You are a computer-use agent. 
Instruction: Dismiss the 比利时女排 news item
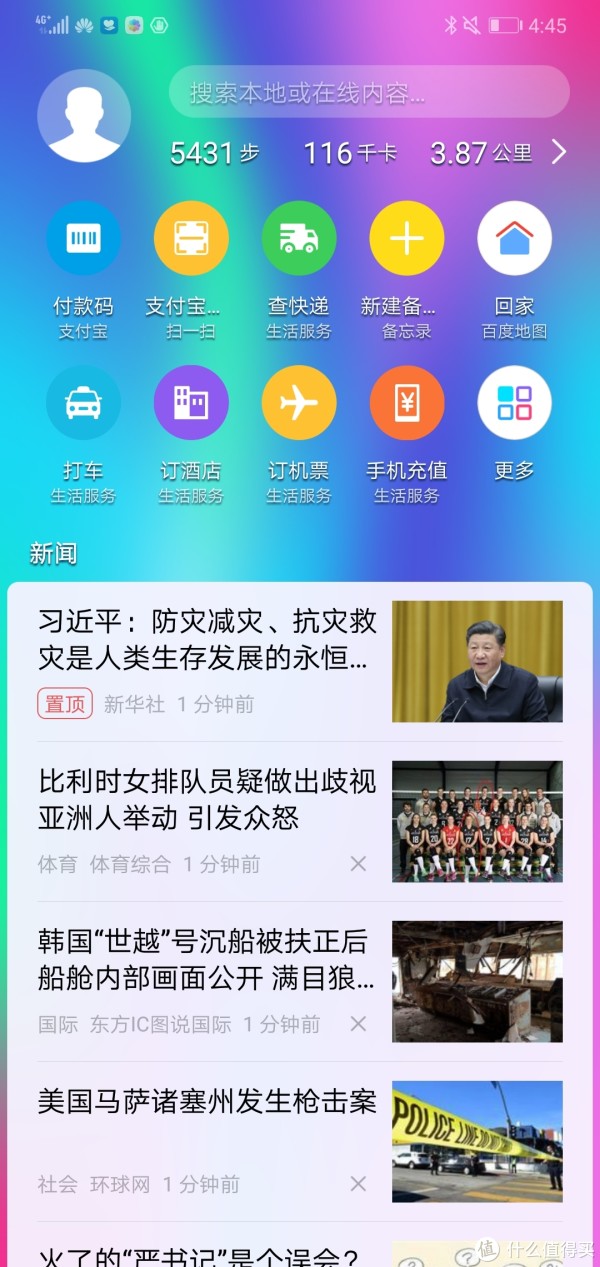click(x=358, y=864)
